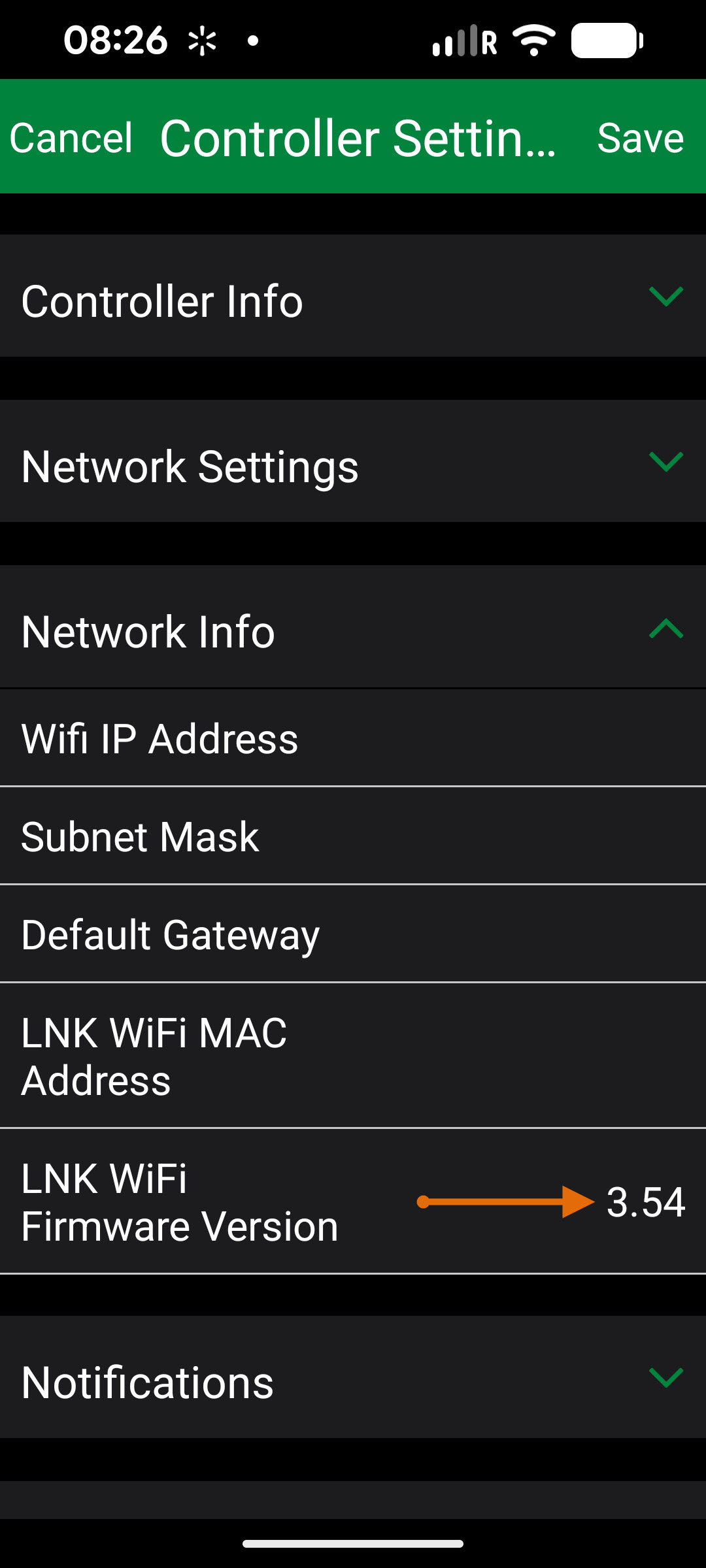Viewport: 706px width, 1568px height.
Task: Save the controller settings
Action: point(640,138)
